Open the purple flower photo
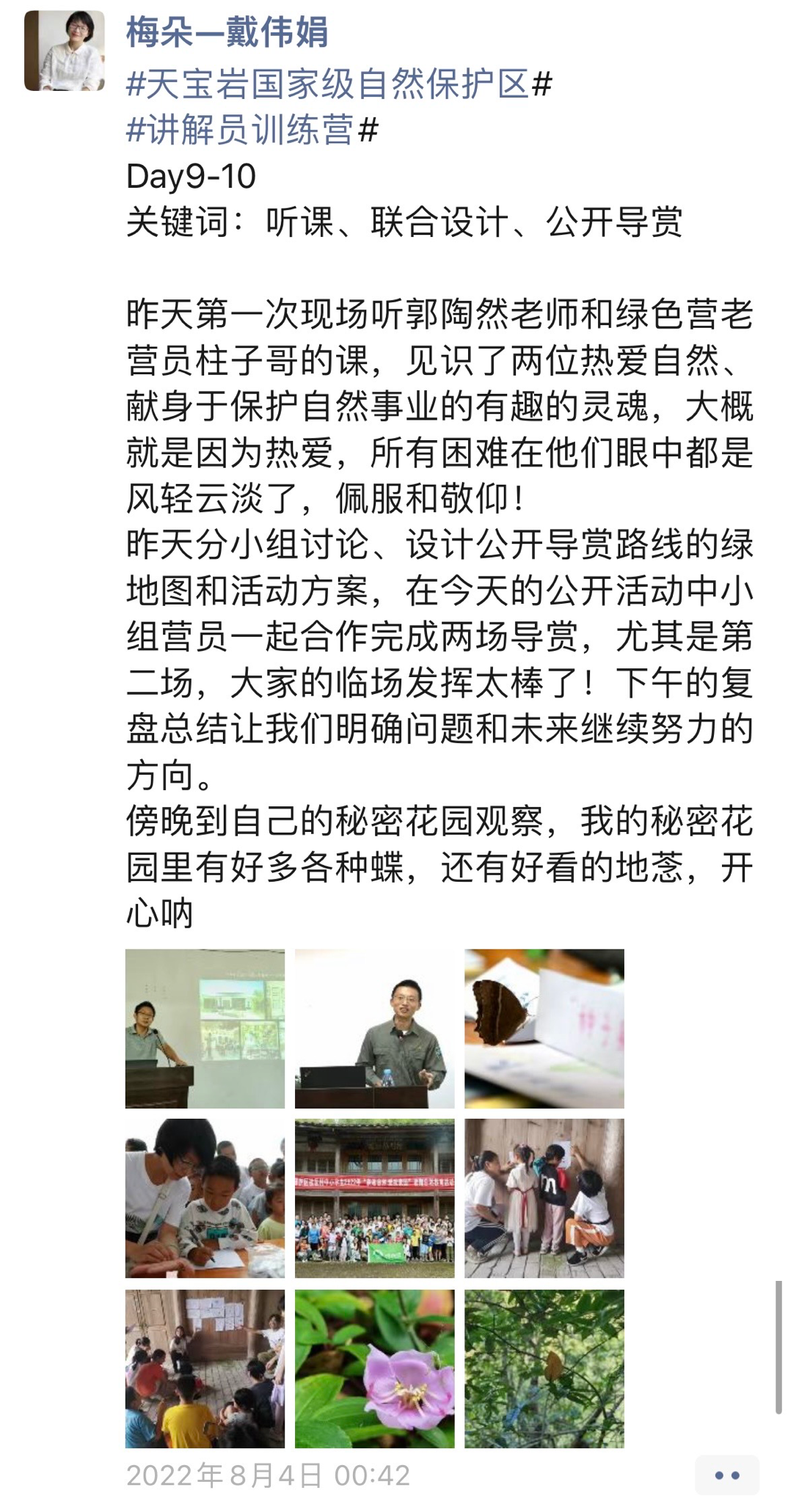Viewport: 788px width, 1512px height. point(374,1368)
